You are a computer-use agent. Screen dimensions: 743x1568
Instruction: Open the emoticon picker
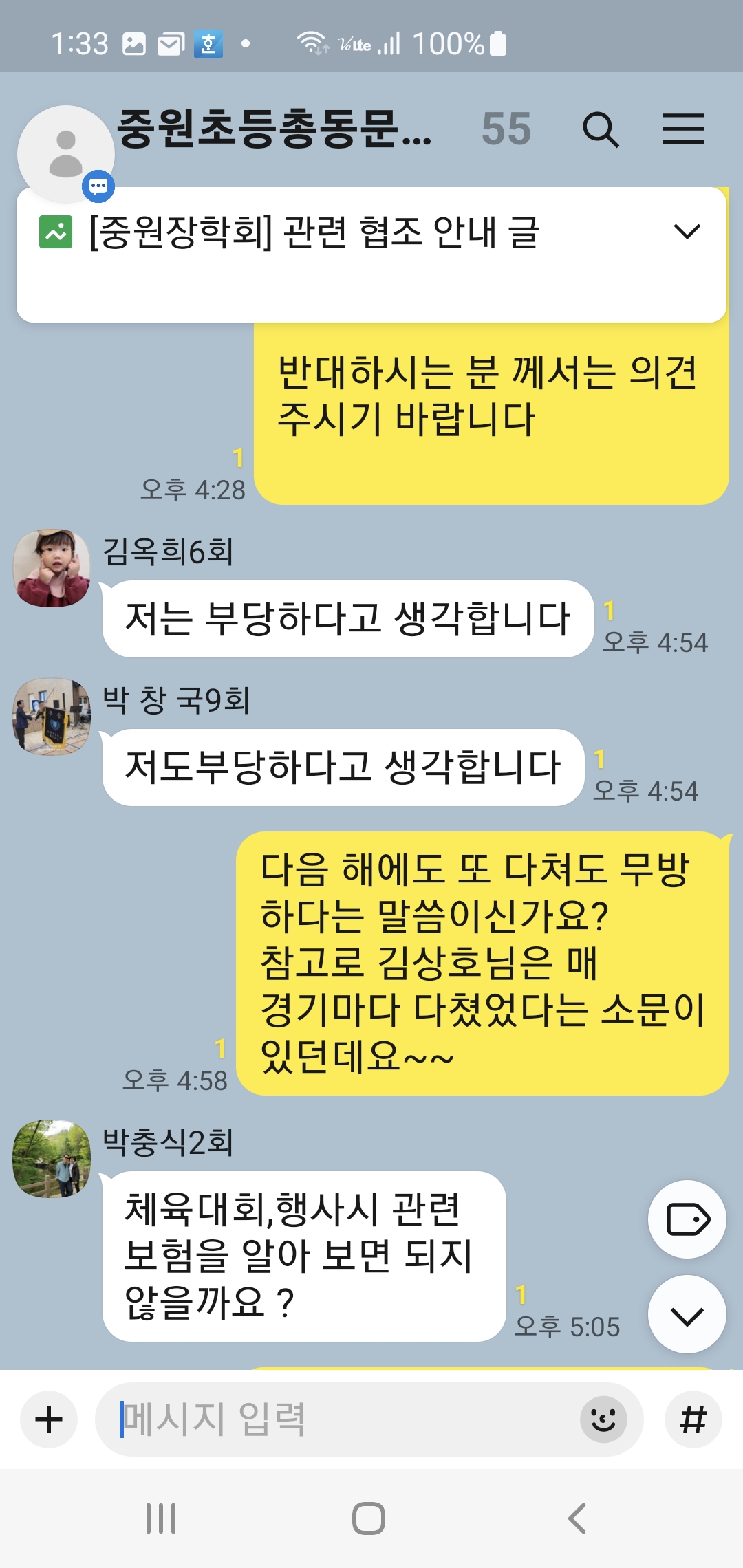pos(603,1419)
